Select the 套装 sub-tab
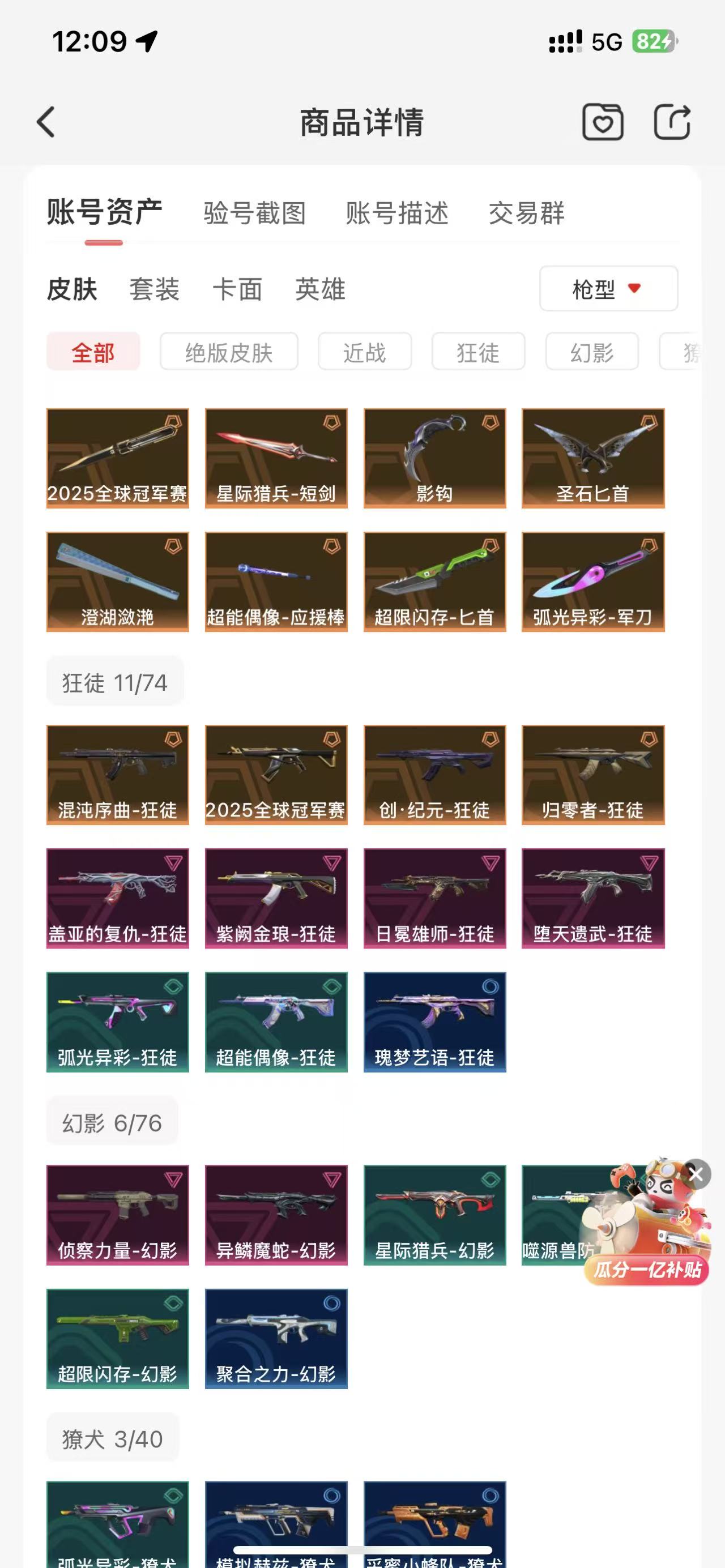Screen dimensions: 725x1568 click(155, 289)
